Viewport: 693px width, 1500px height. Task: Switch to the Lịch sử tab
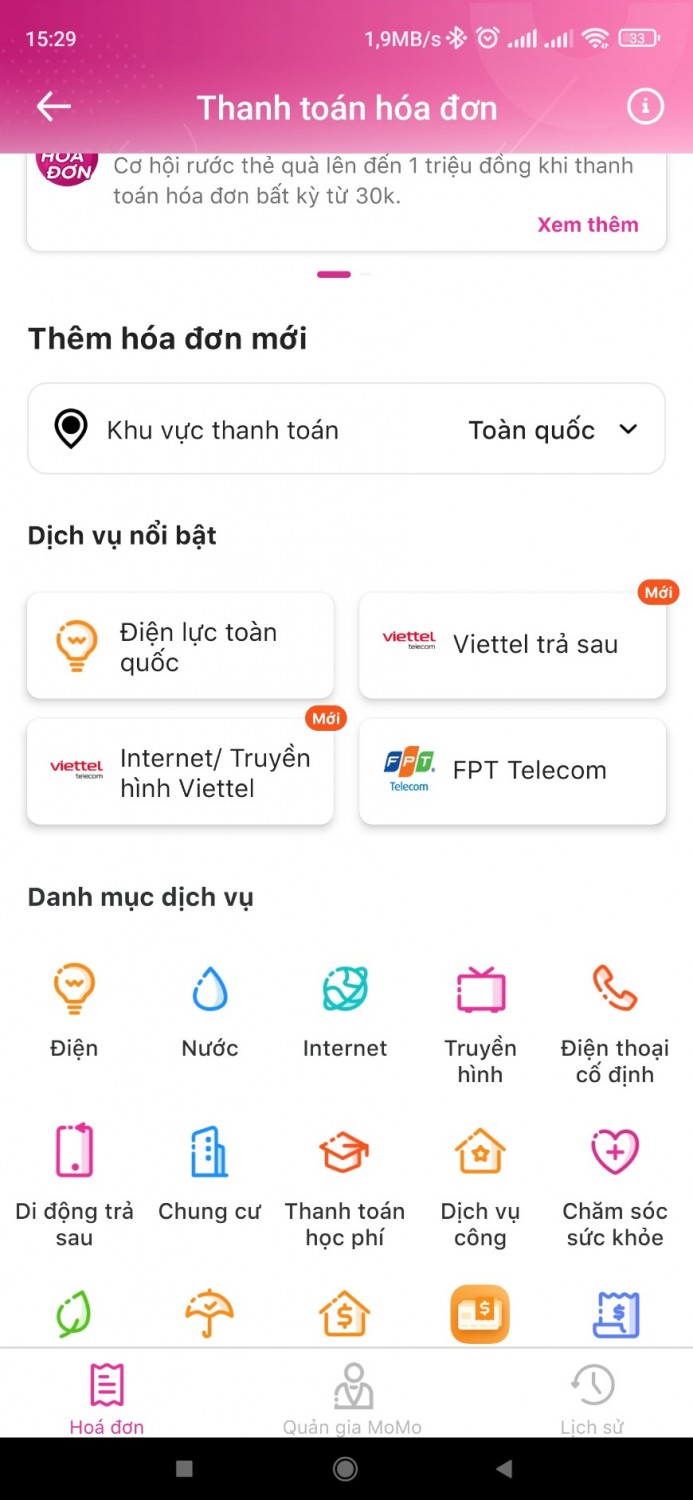[592, 1398]
